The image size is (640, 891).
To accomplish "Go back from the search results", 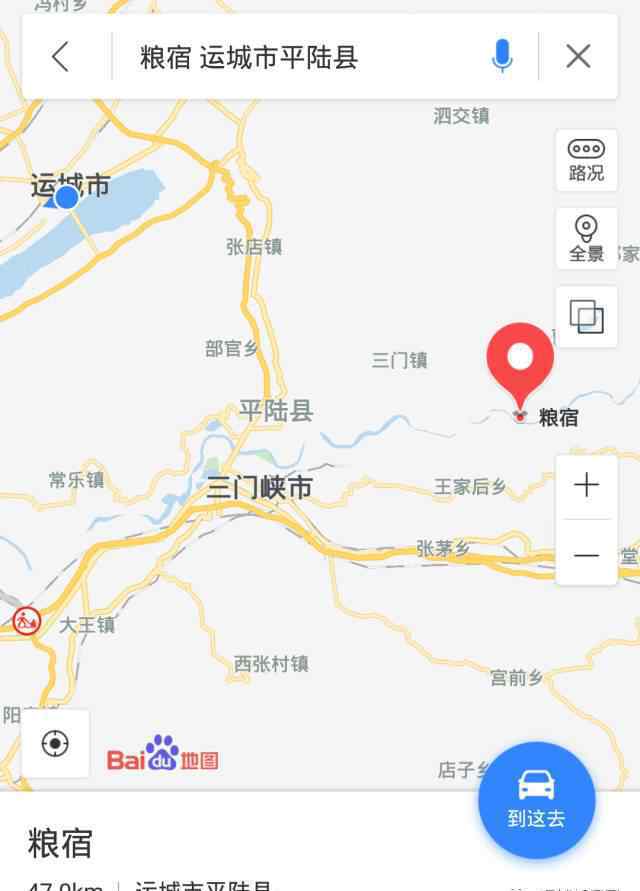I will point(61,57).
